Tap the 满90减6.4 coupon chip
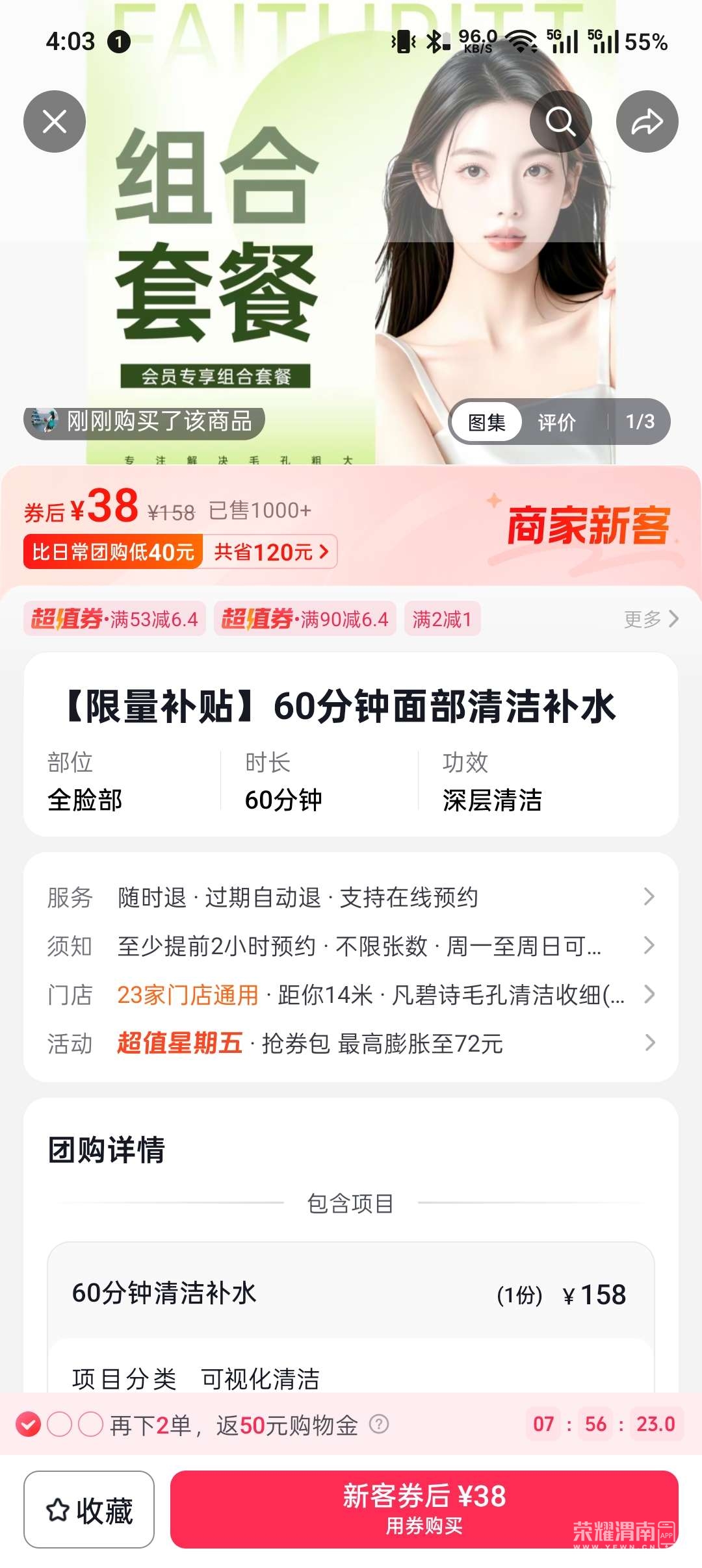Viewport: 702px width, 1568px height. coord(305,619)
